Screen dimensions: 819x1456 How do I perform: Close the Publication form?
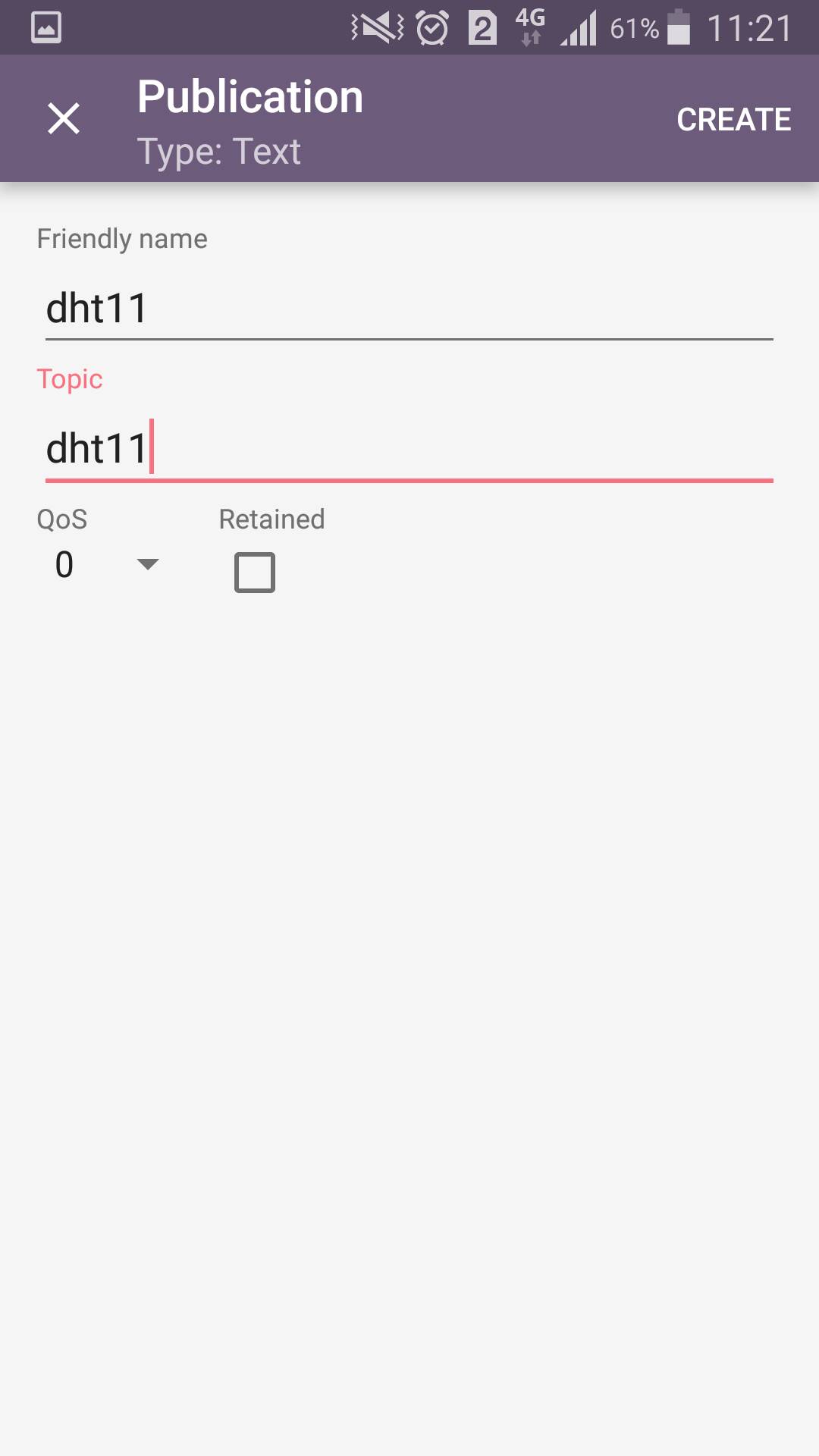pyautogui.click(x=64, y=119)
